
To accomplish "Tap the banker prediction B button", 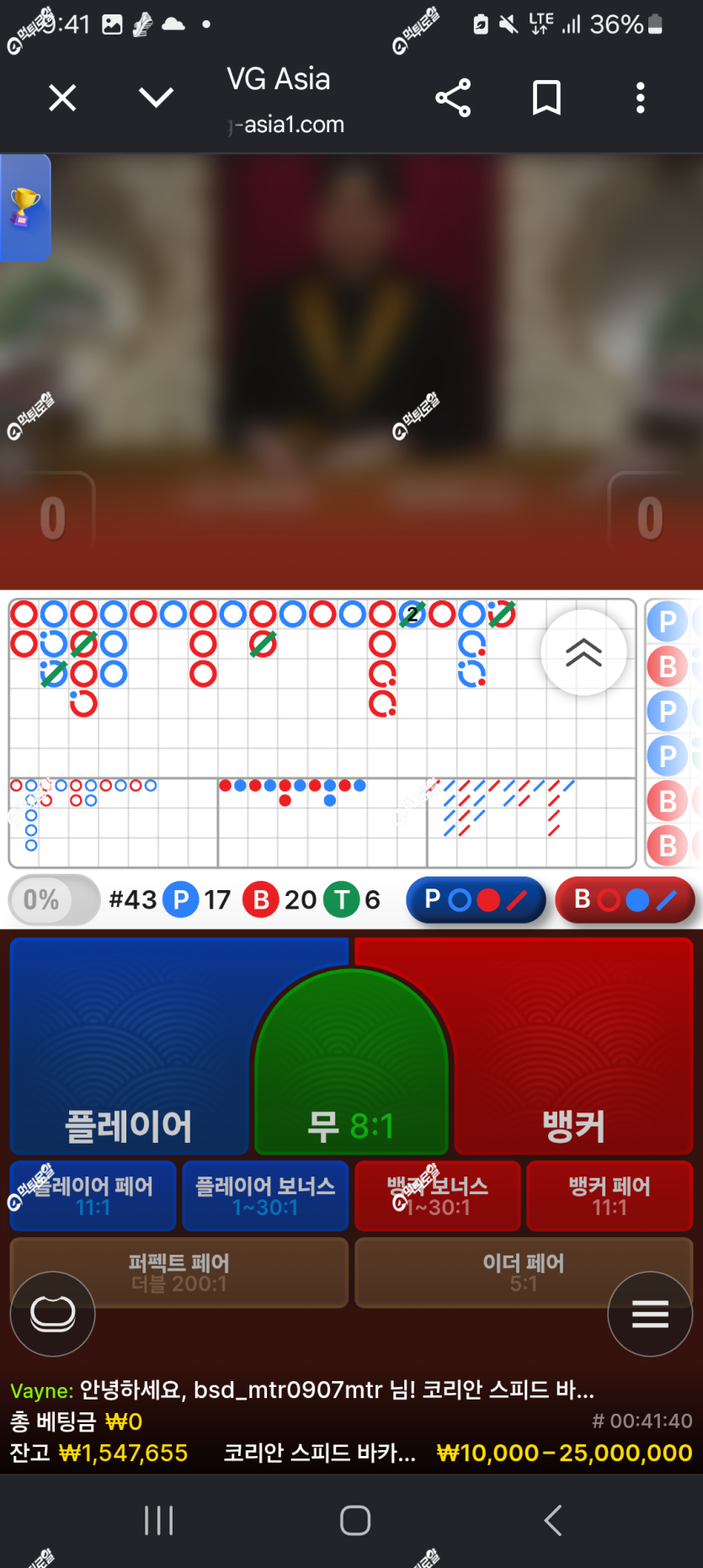I will pos(625,900).
